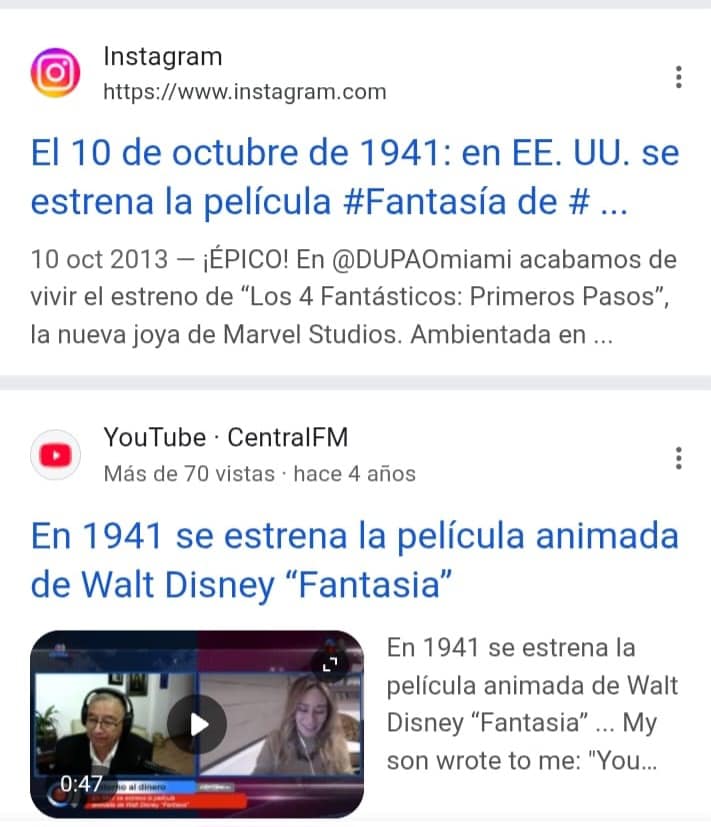Play the CentralFM video thumbnail
Image resolution: width=711 pixels, height=827 pixels.
coord(196,723)
